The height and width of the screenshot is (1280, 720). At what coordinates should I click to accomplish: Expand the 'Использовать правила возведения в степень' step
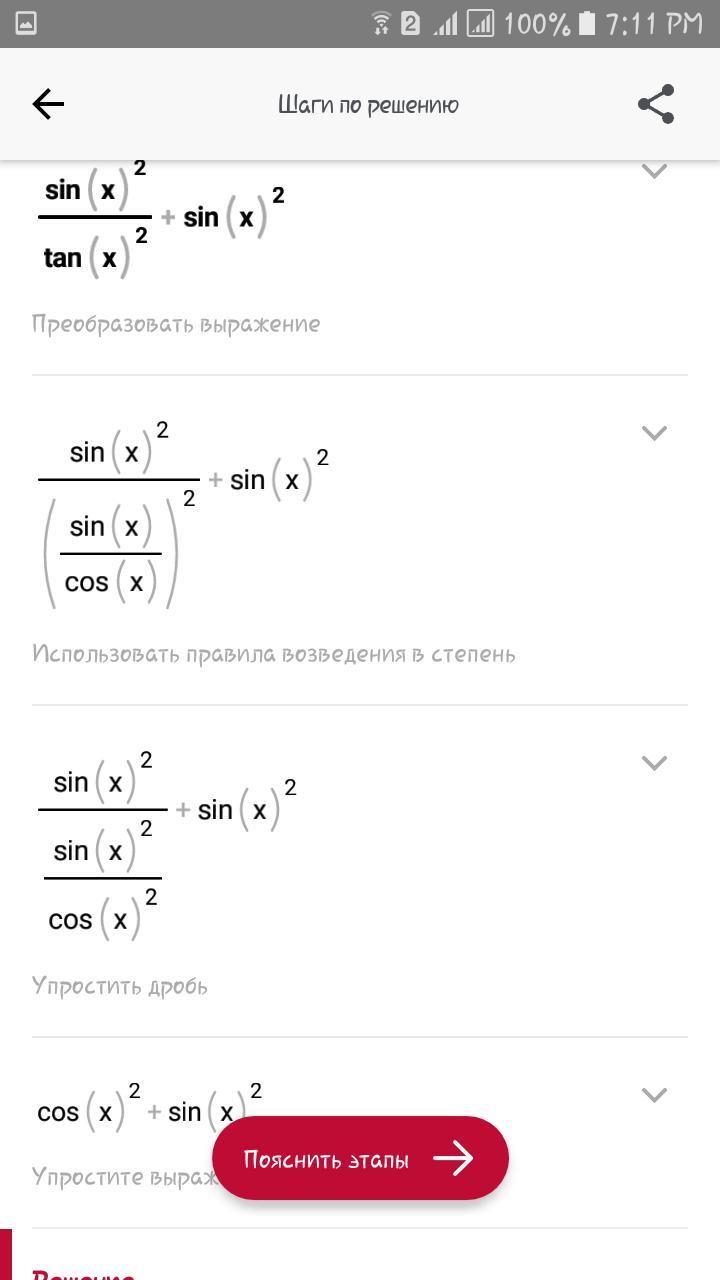point(654,433)
